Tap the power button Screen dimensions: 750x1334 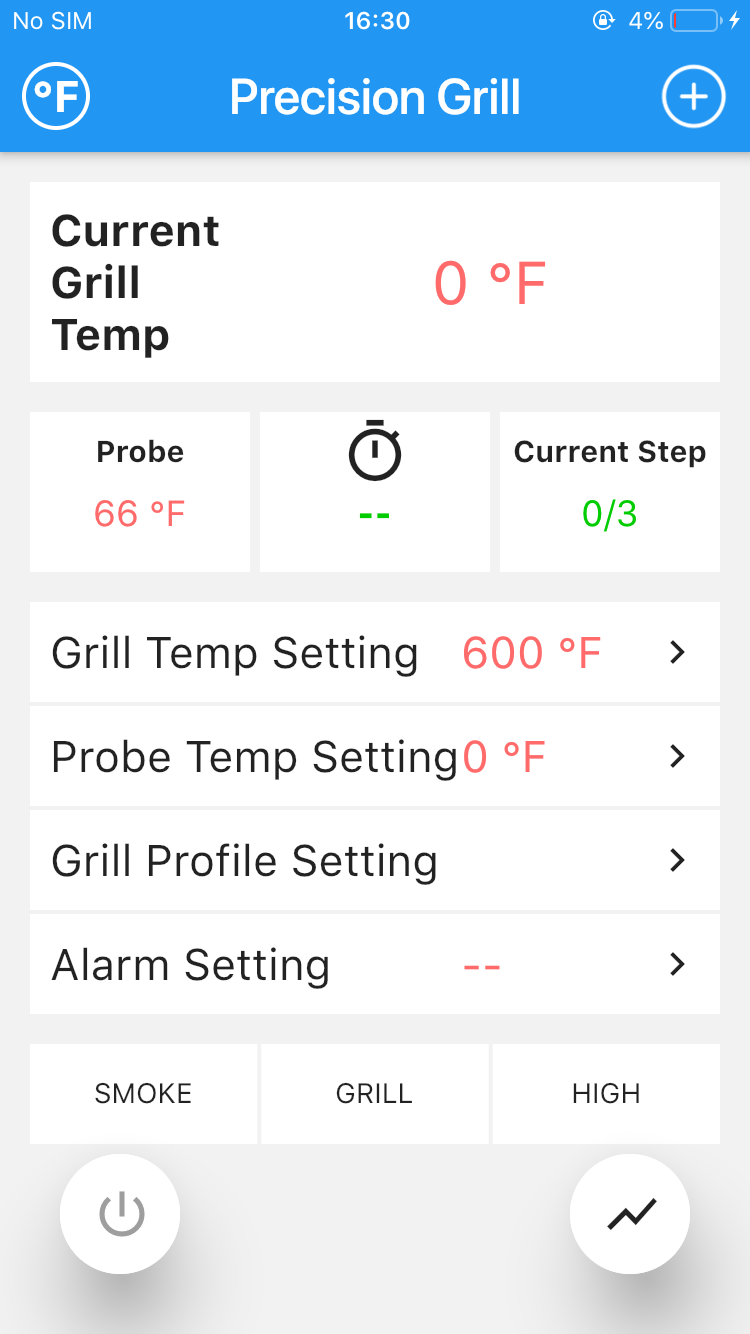[120, 1214]
